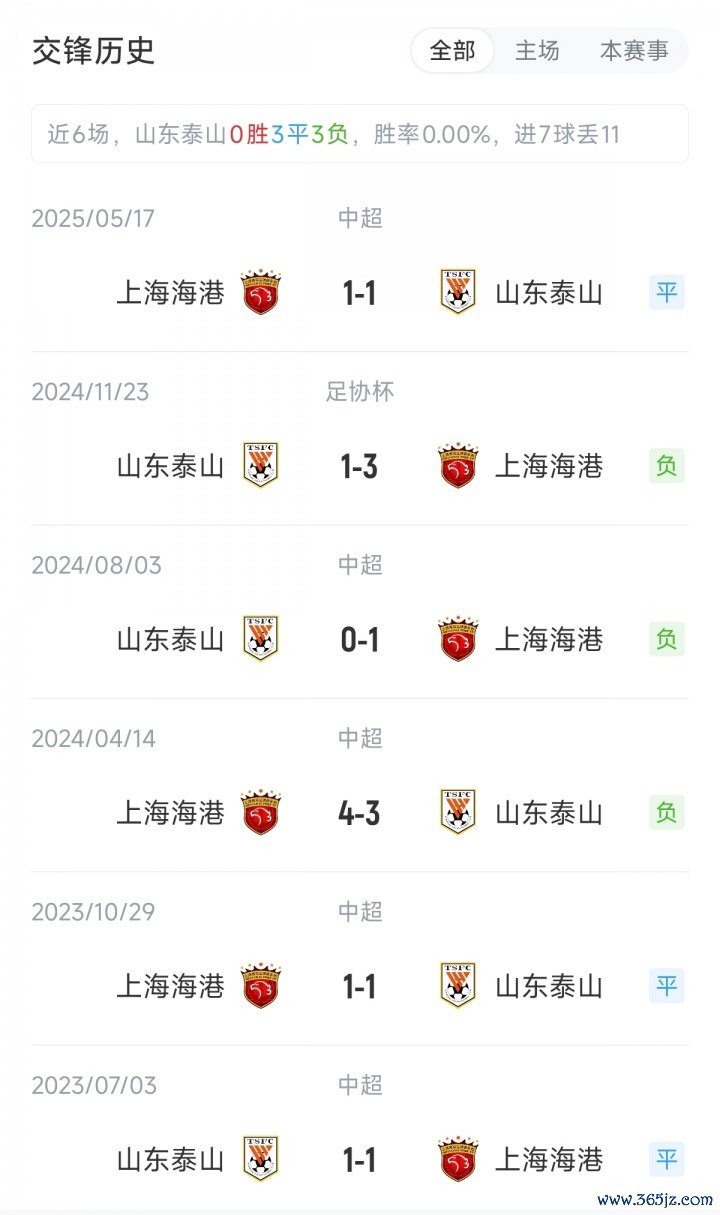Viewport: 720px width, 1215px height.
Task: View the 2023/10/29 match details
Action: click(x=360, y=986)
